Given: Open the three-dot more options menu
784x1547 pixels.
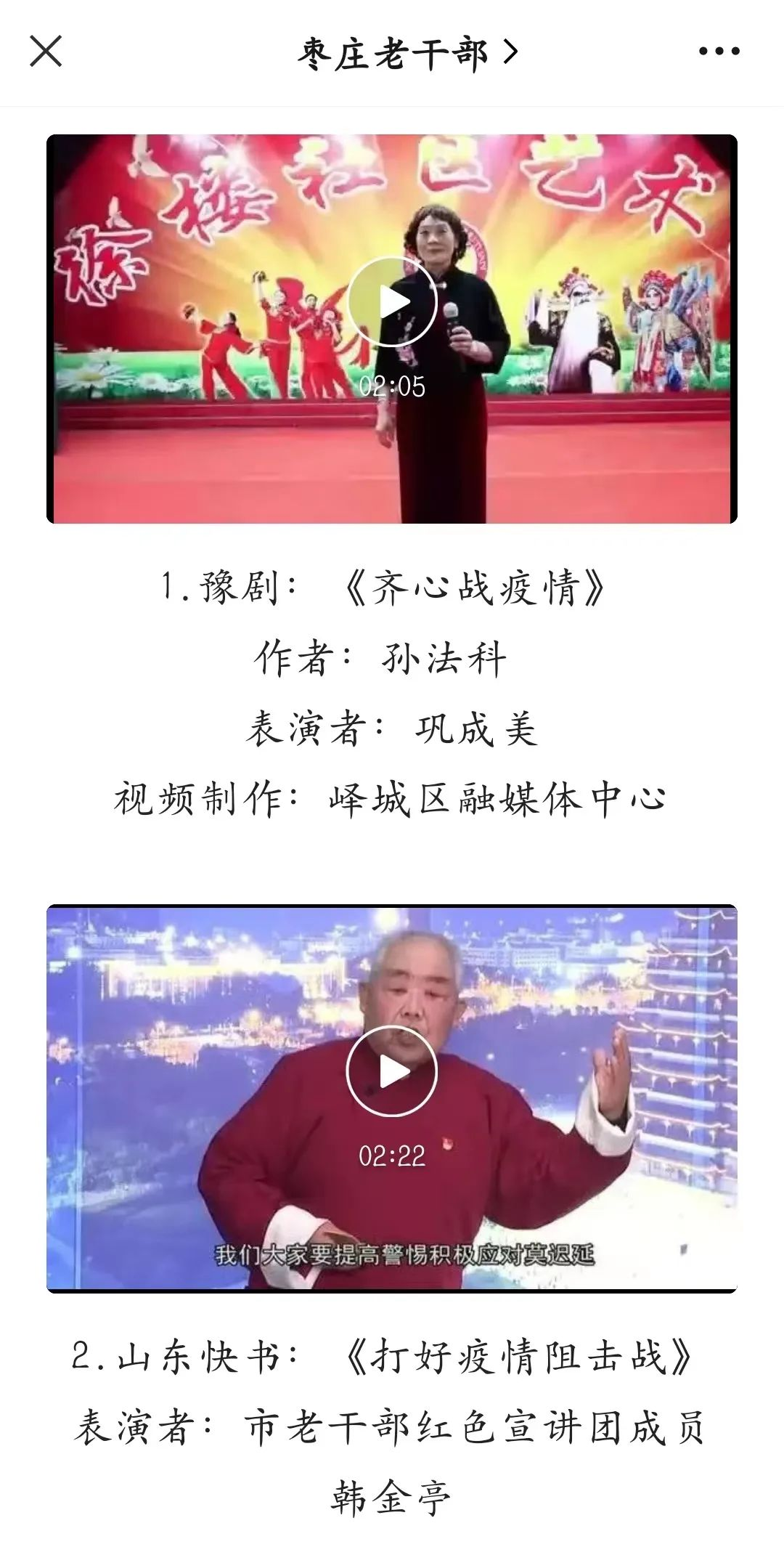Looking at the screenshot, I should [719, 52].
